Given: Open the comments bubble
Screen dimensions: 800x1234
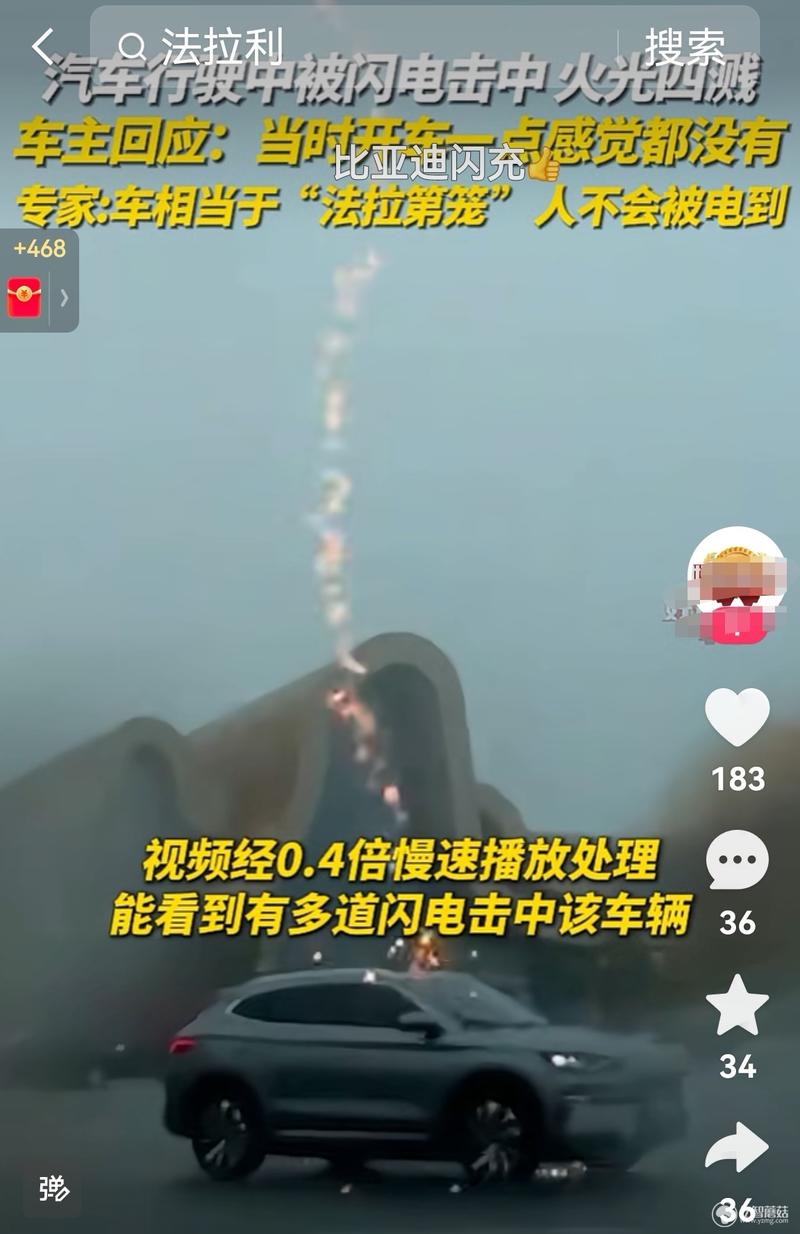Looking at the screenshot, I should click(x=737, y=861).
